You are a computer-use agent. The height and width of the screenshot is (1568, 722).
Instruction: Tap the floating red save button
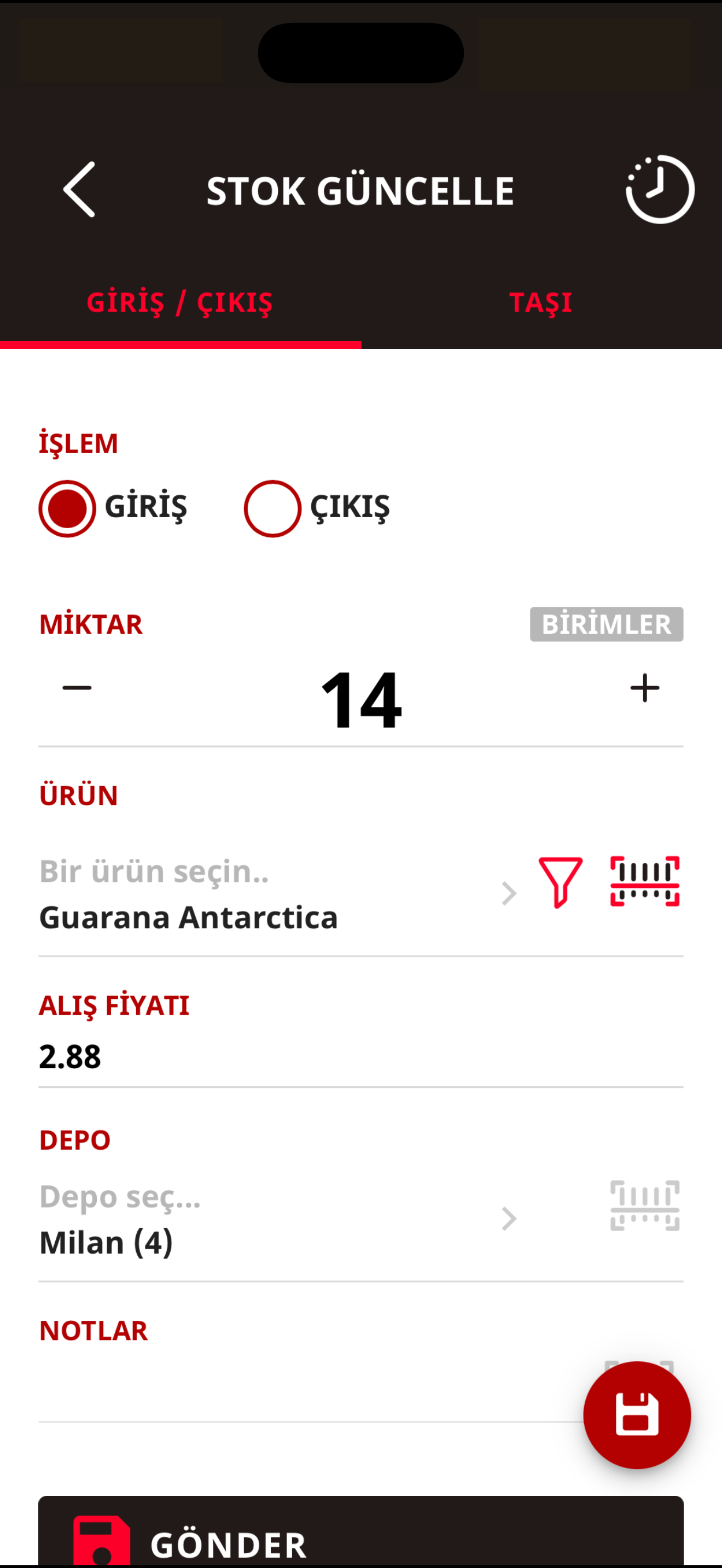click(637, 1414)
